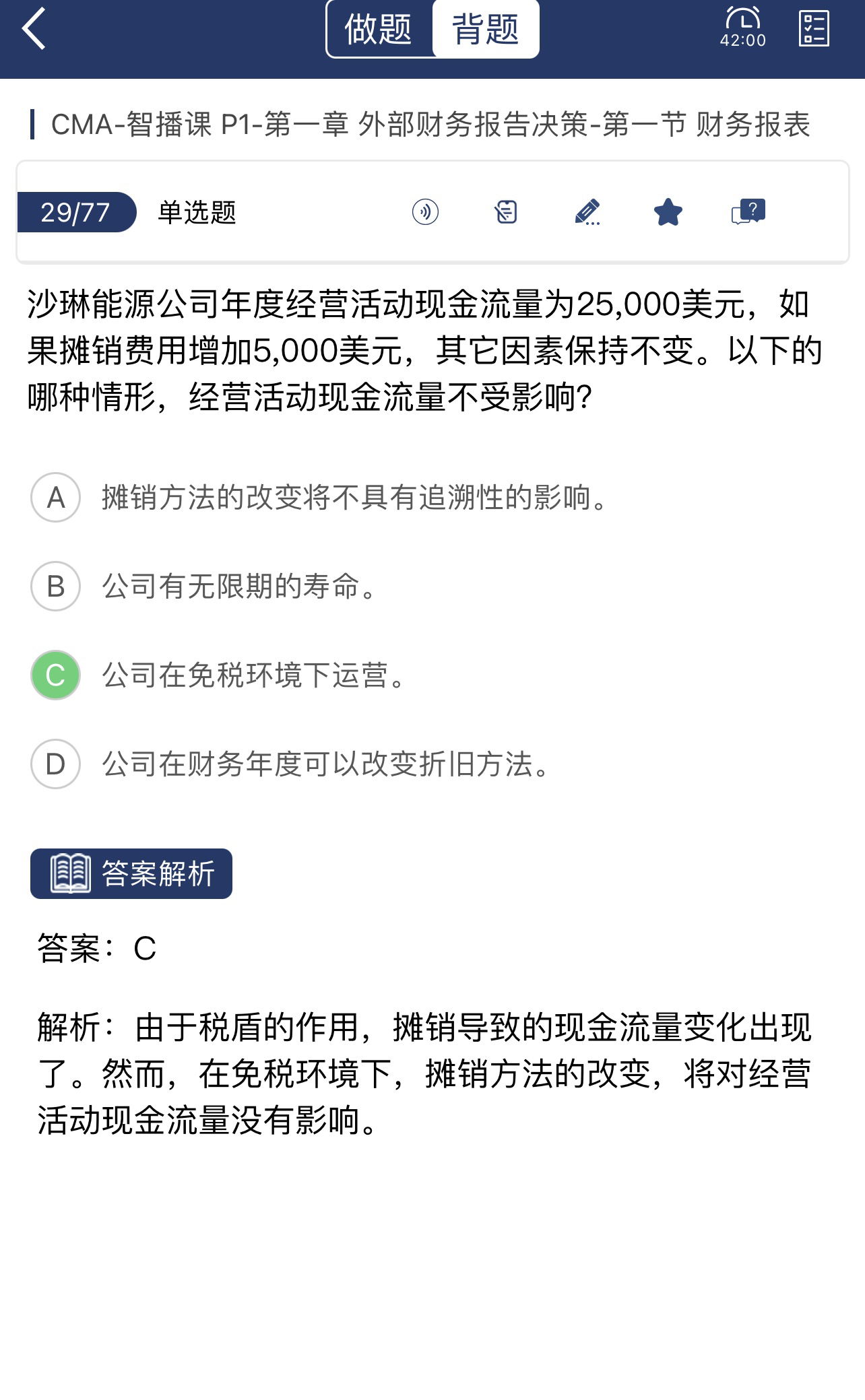Toggle the favorite star for this question
865x1400 pixels.
pyautogui.click(x=668, y=212)
